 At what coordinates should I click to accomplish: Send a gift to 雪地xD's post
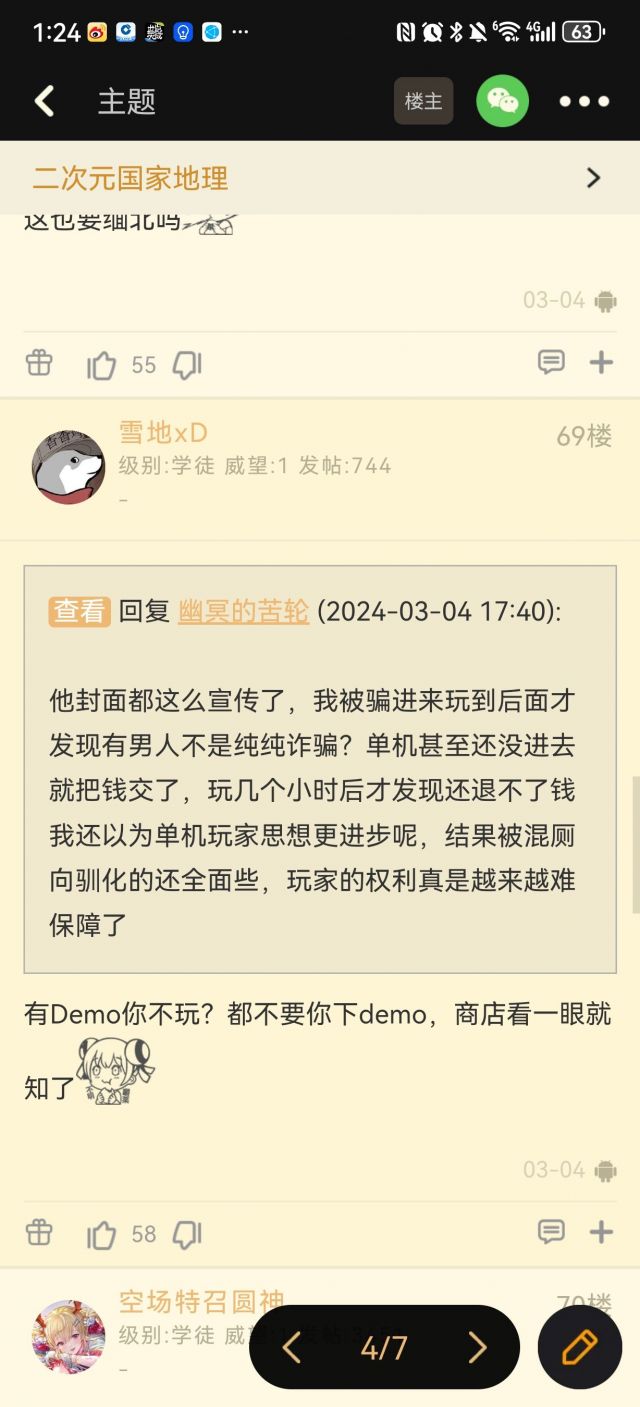(39, 1232)
